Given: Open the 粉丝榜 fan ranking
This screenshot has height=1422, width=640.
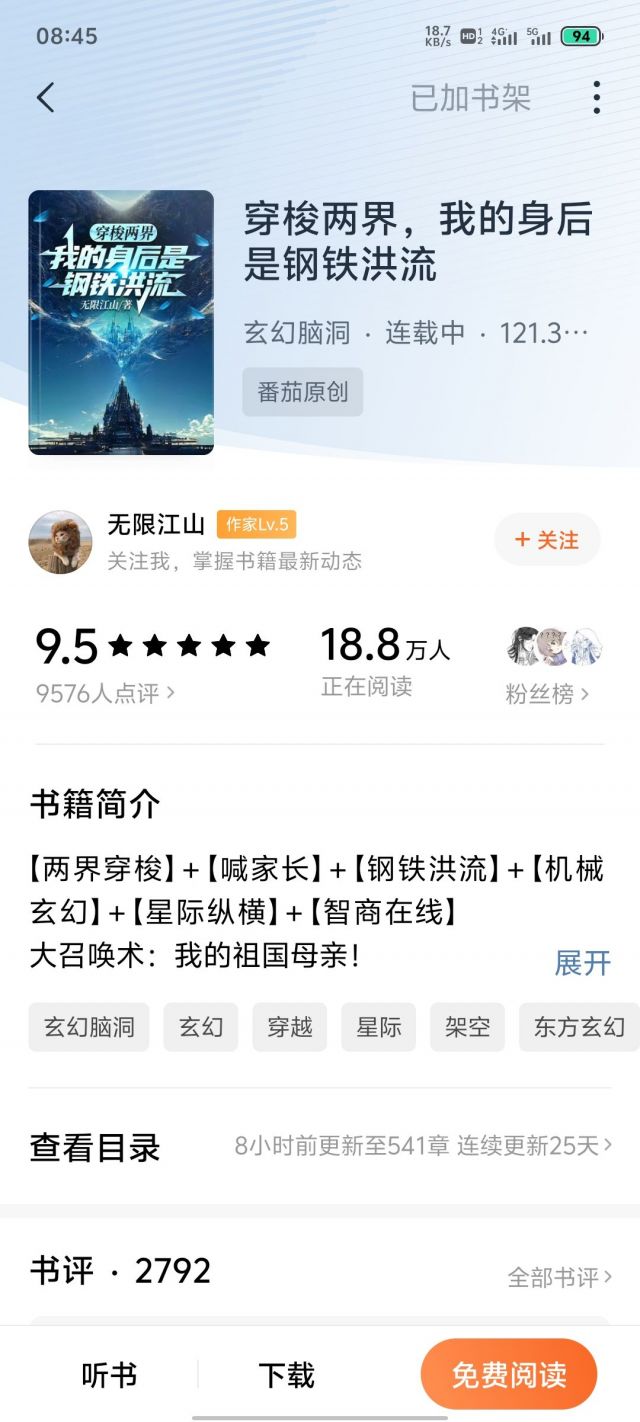Looking at the screenshot, I should [547, 693].
